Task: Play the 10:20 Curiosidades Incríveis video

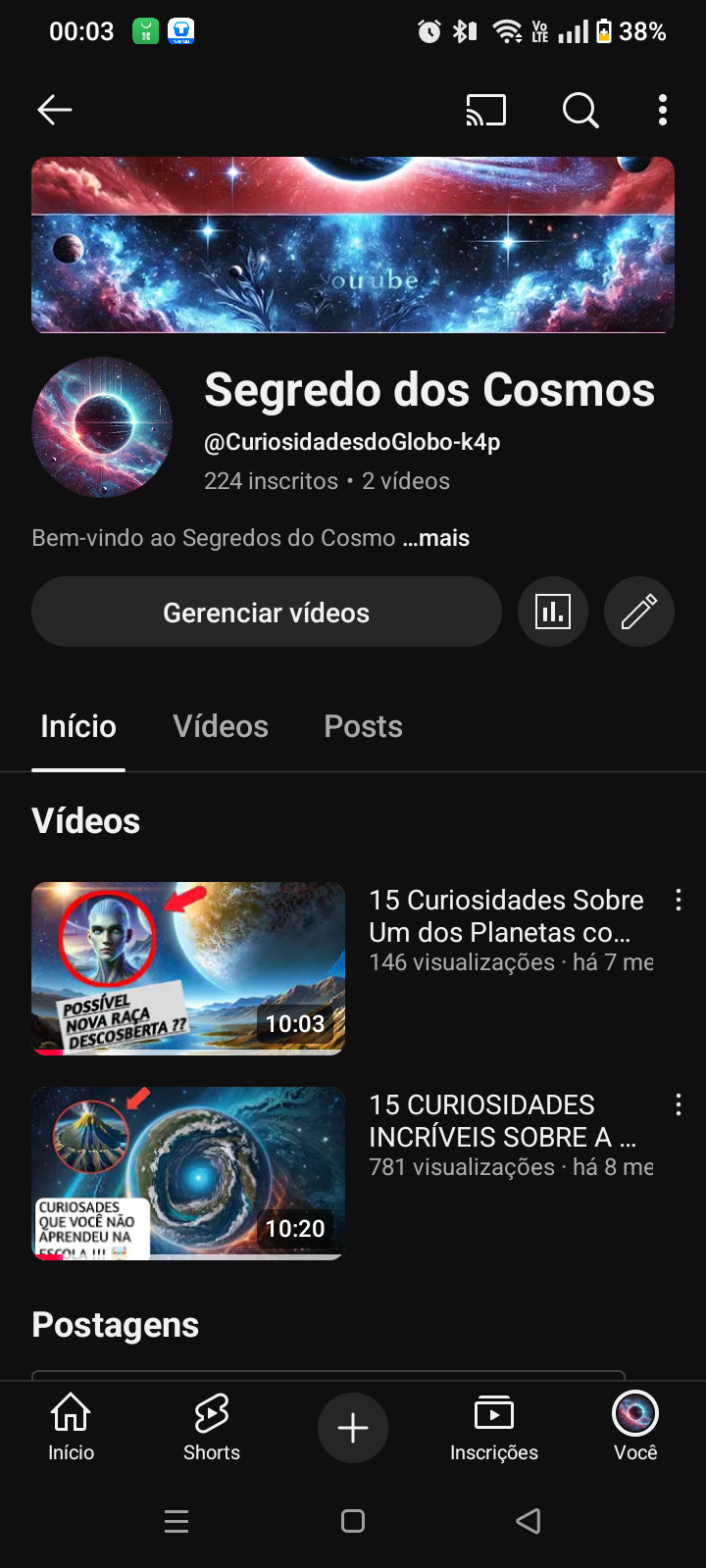Action: (188, 1173)
